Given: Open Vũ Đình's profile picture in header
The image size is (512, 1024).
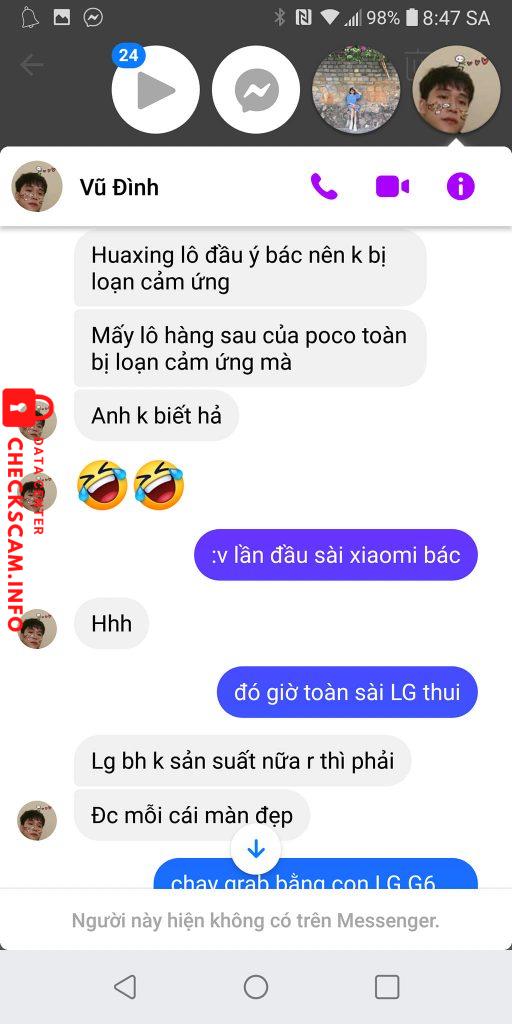Looking at the screenshot, I should point(37,187).
